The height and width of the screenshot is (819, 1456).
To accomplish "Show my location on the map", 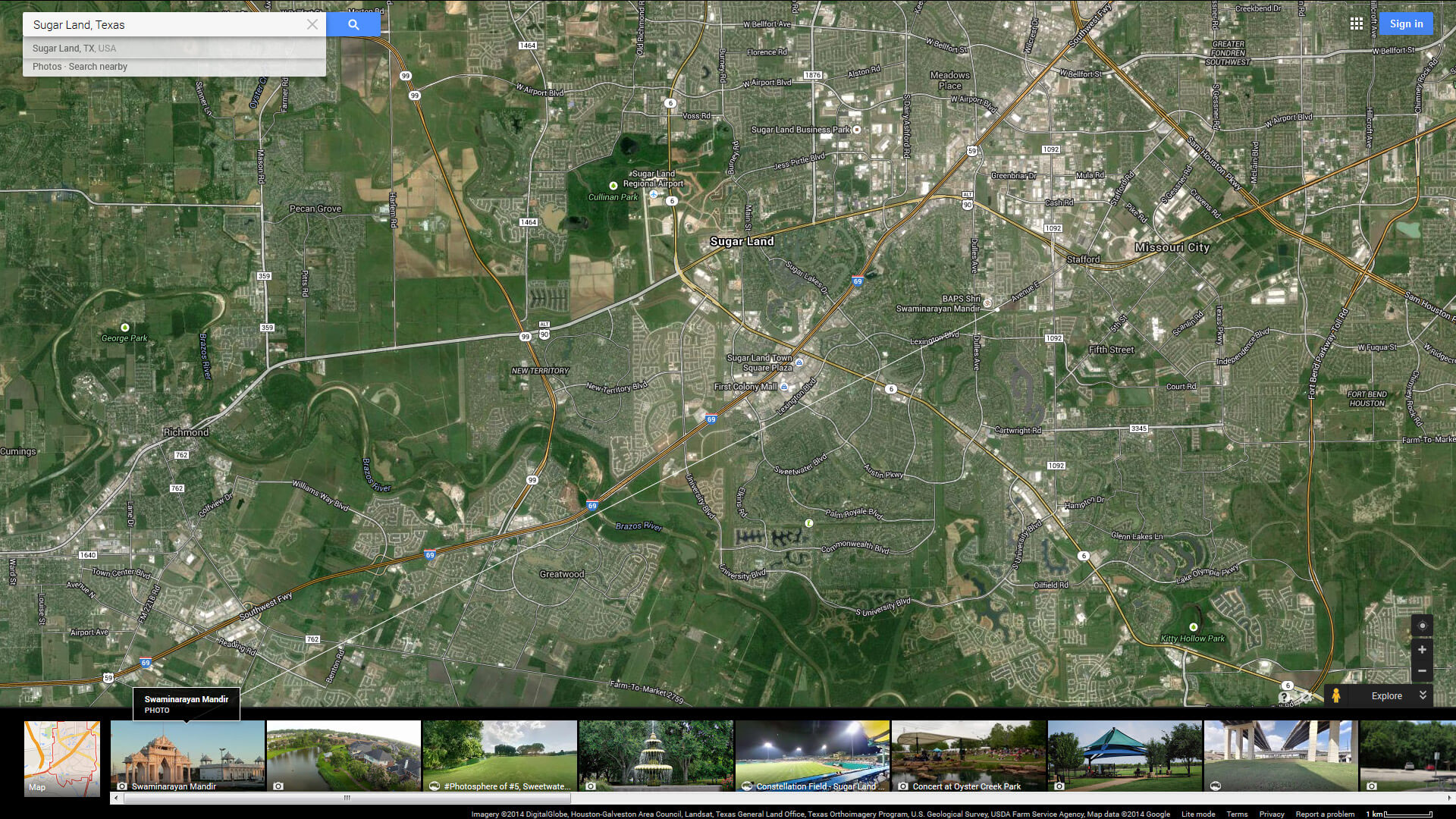I will 1422,626.
